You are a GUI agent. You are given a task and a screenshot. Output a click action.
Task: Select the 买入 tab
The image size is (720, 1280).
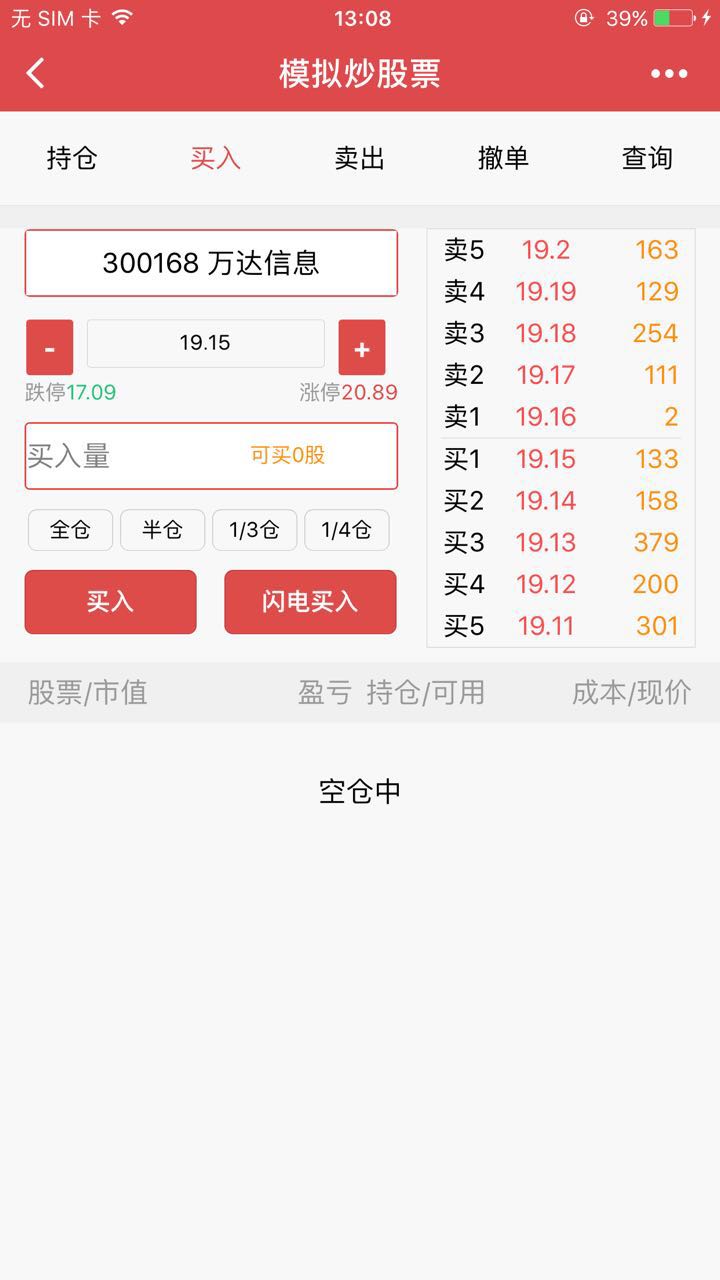(216, 158)
